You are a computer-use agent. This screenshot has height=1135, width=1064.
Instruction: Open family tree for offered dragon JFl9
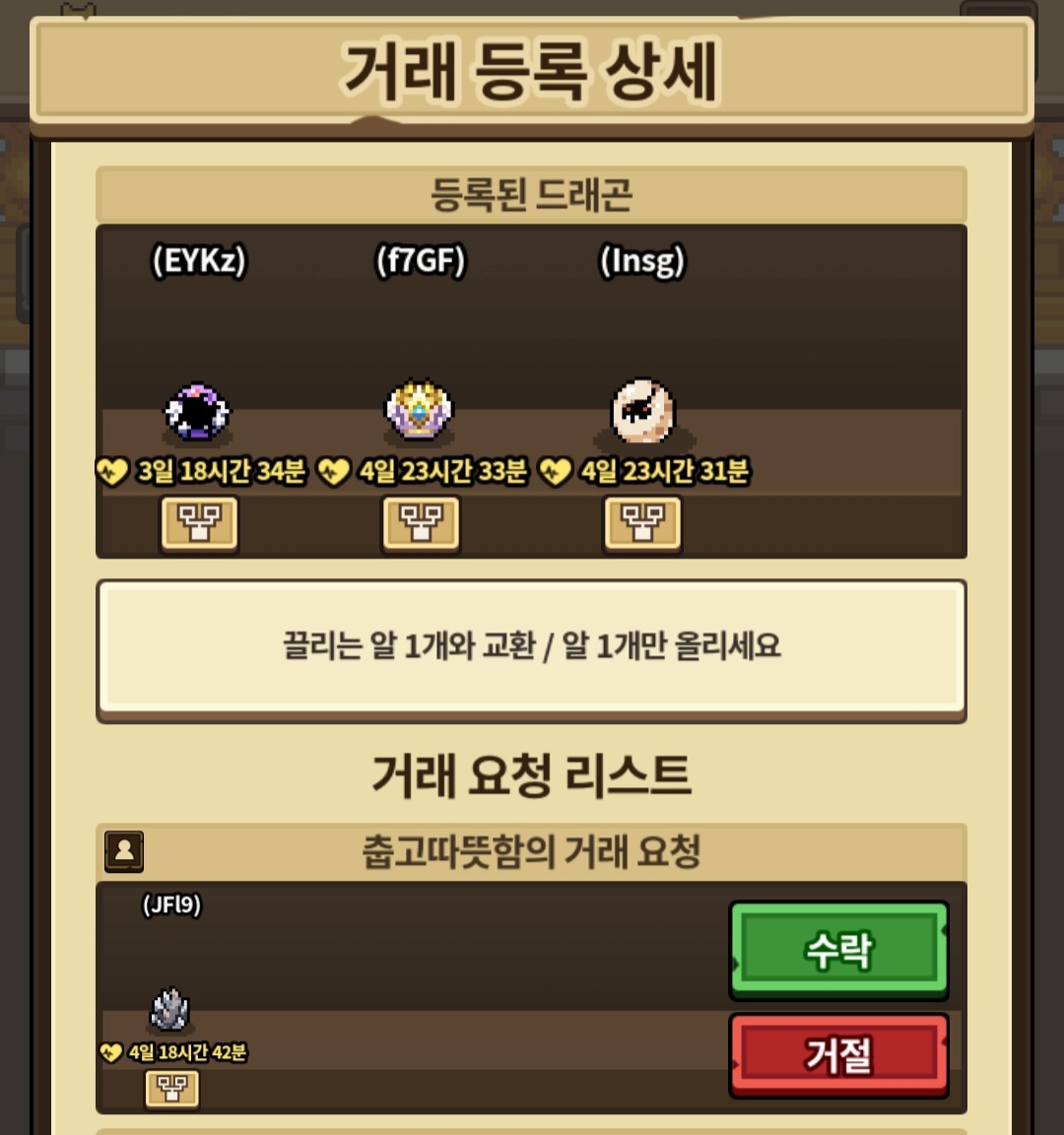(171, 1088)
